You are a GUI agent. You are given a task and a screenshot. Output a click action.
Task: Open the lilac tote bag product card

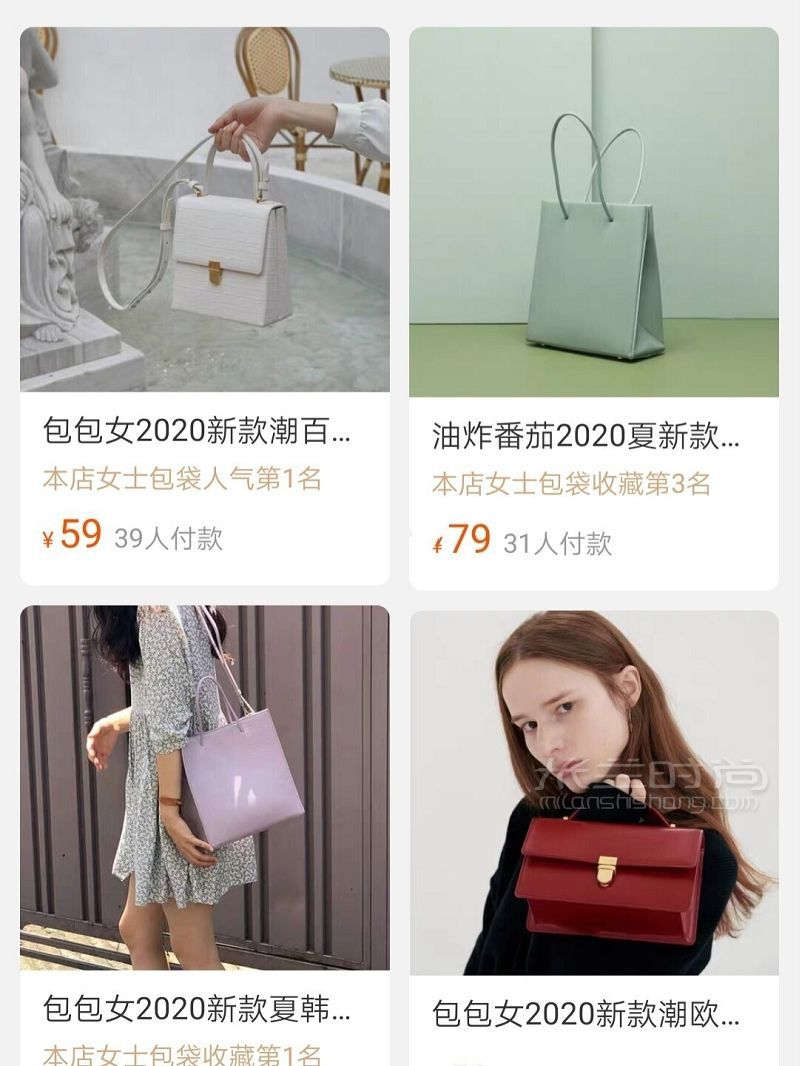pos(204,790)
